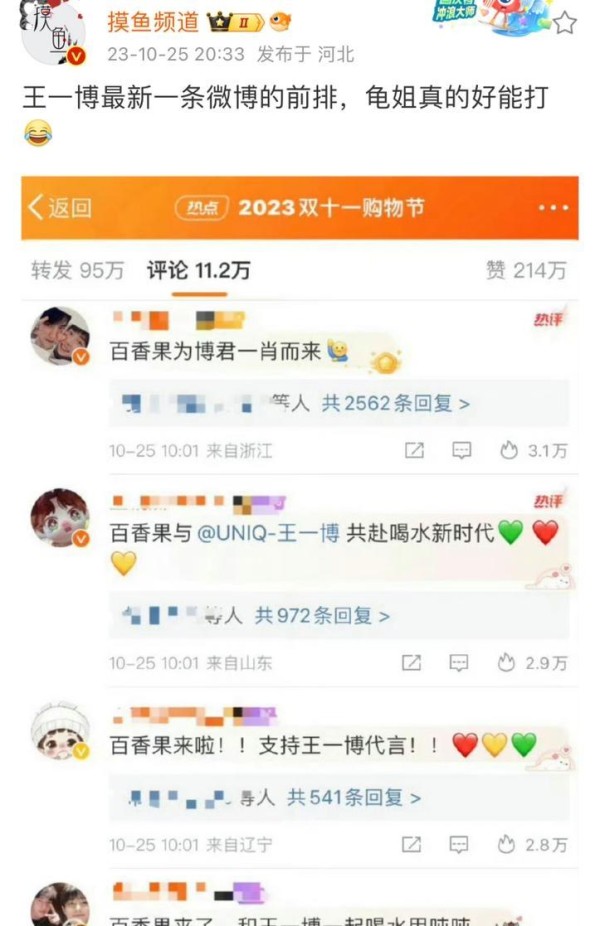Open the attached comments screenshot image
This screenshot has height=926, width=600.
click(x=300, y=550)
